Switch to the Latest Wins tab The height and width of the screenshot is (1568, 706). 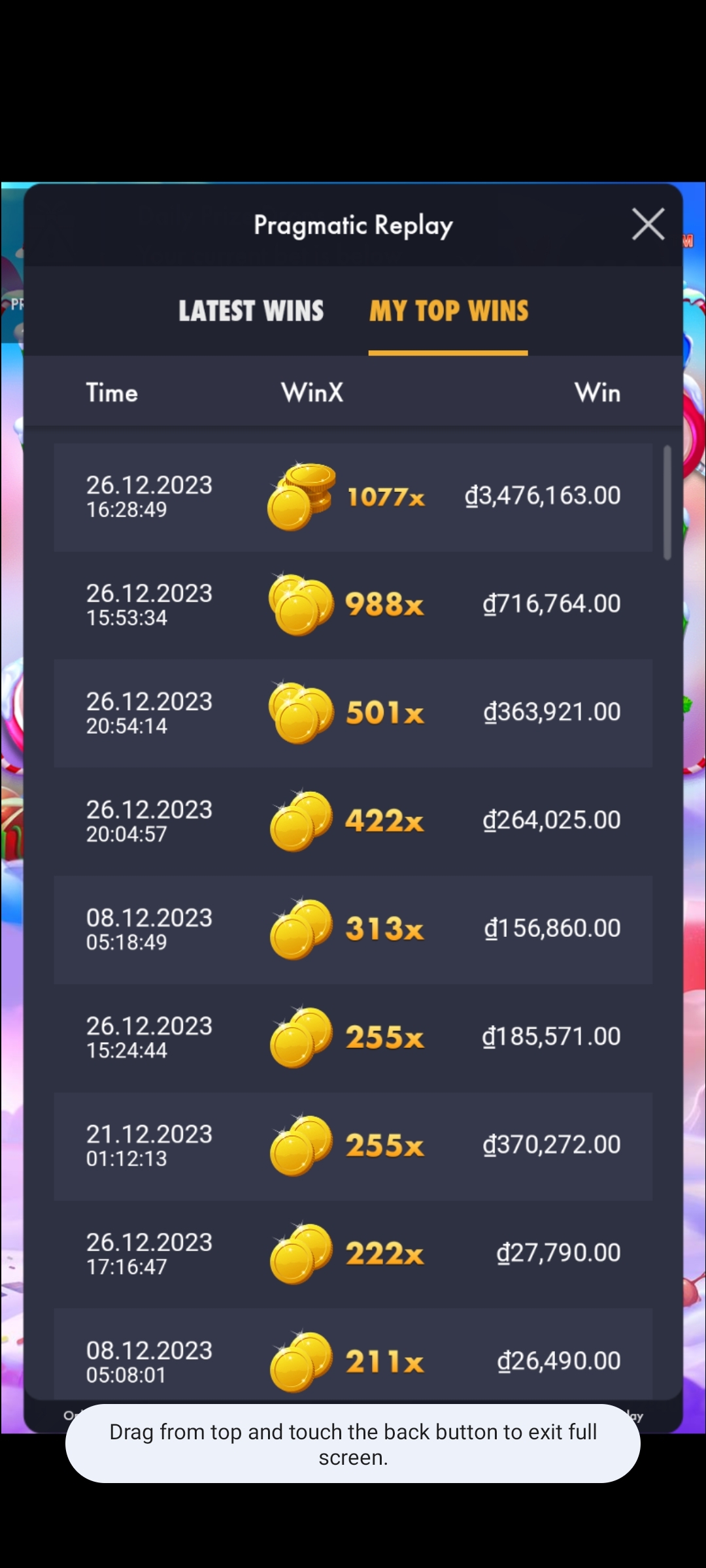(251, 311)
